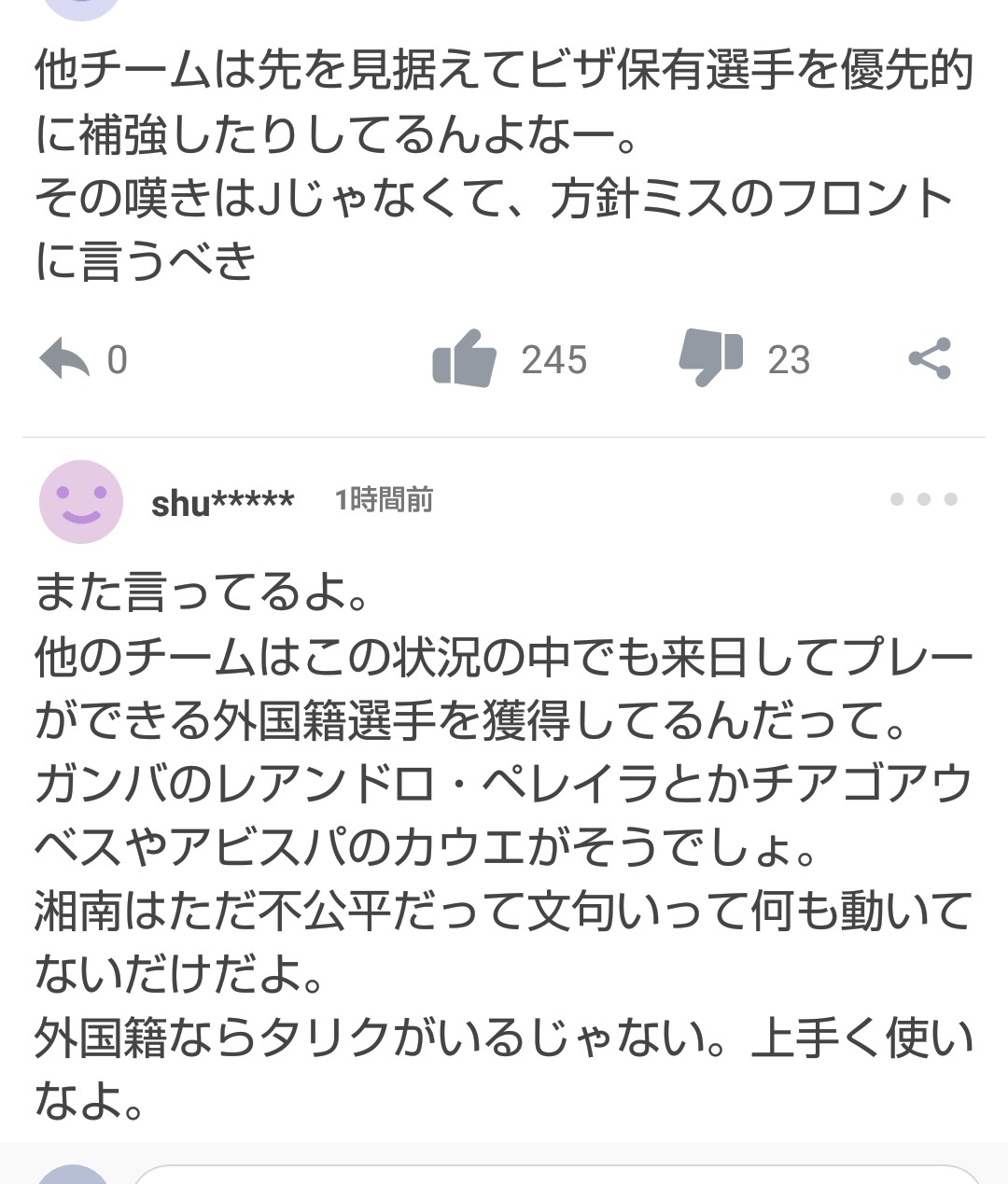This screenshot has width=1008, height=1184.
Task: Like the comment with 245 thumbs up
Action: coord(464,358)
